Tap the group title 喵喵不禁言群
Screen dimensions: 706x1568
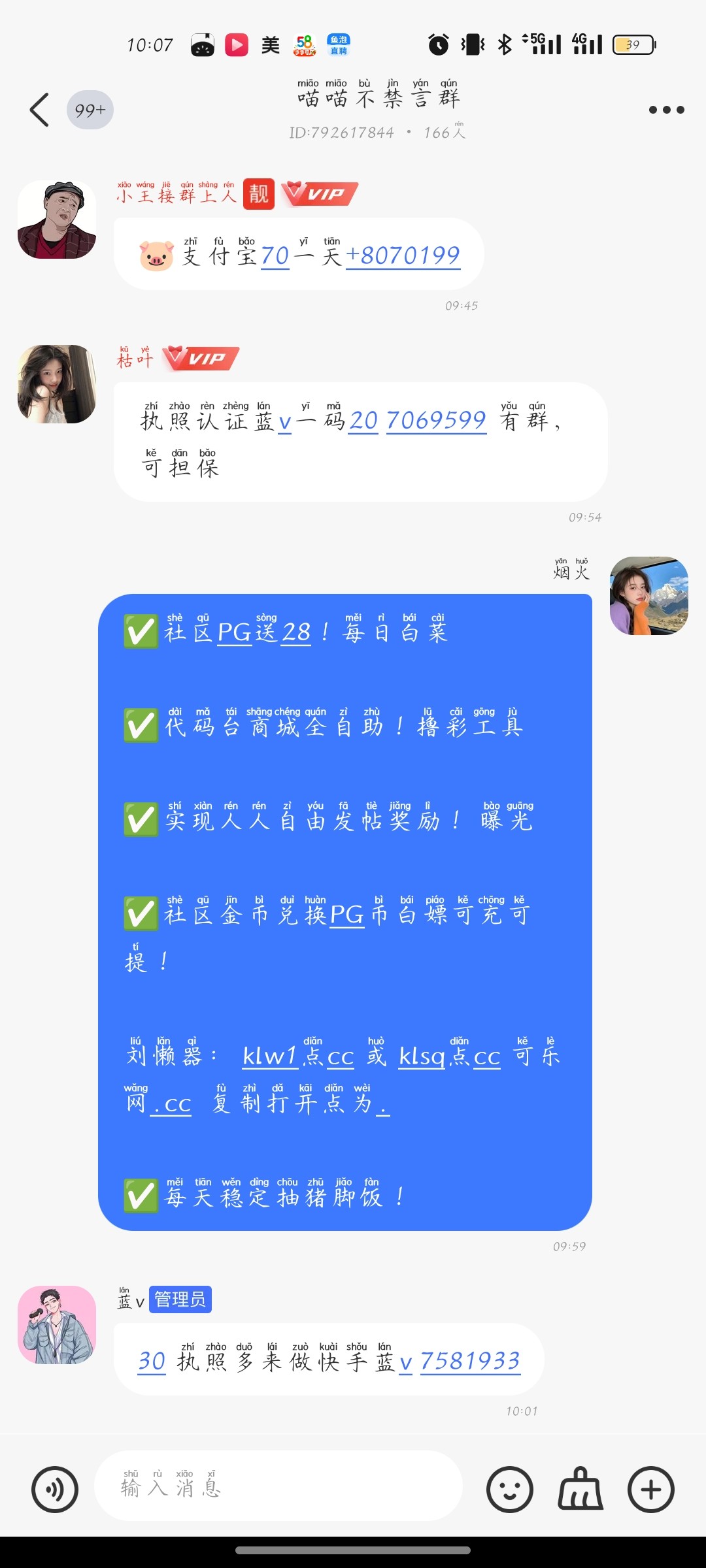378,98
